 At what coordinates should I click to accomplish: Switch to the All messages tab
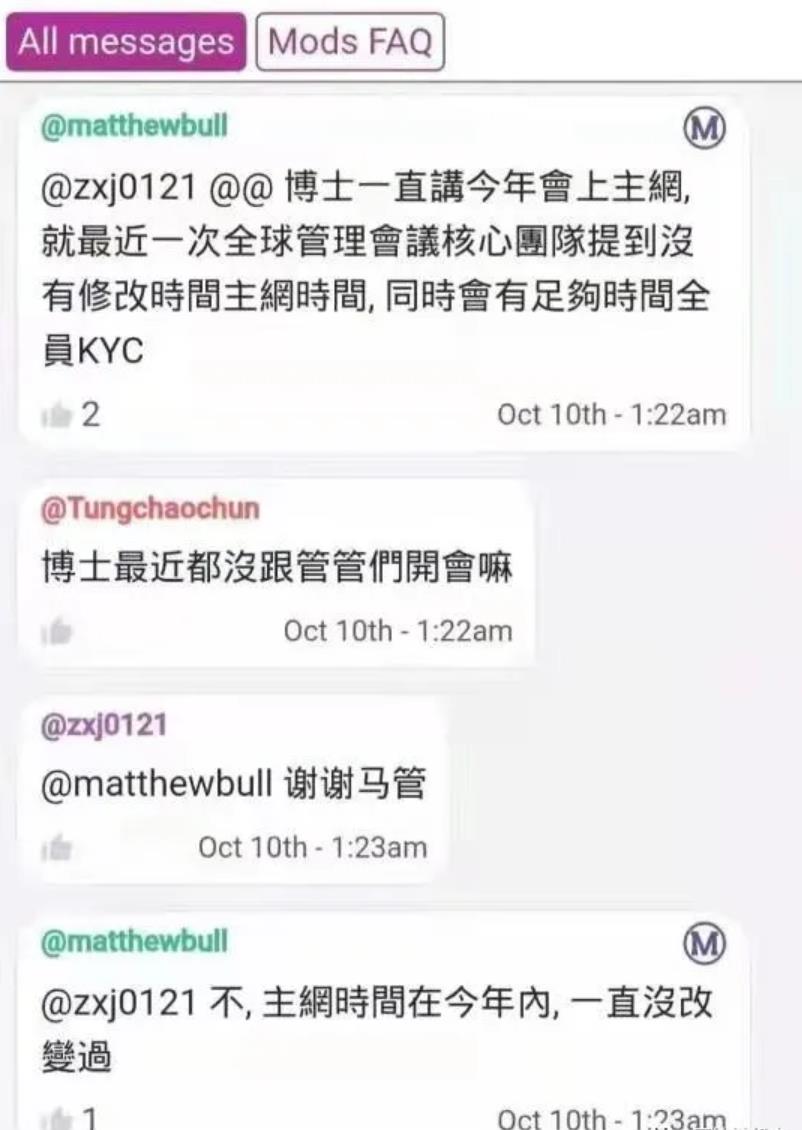click(126, 42)
